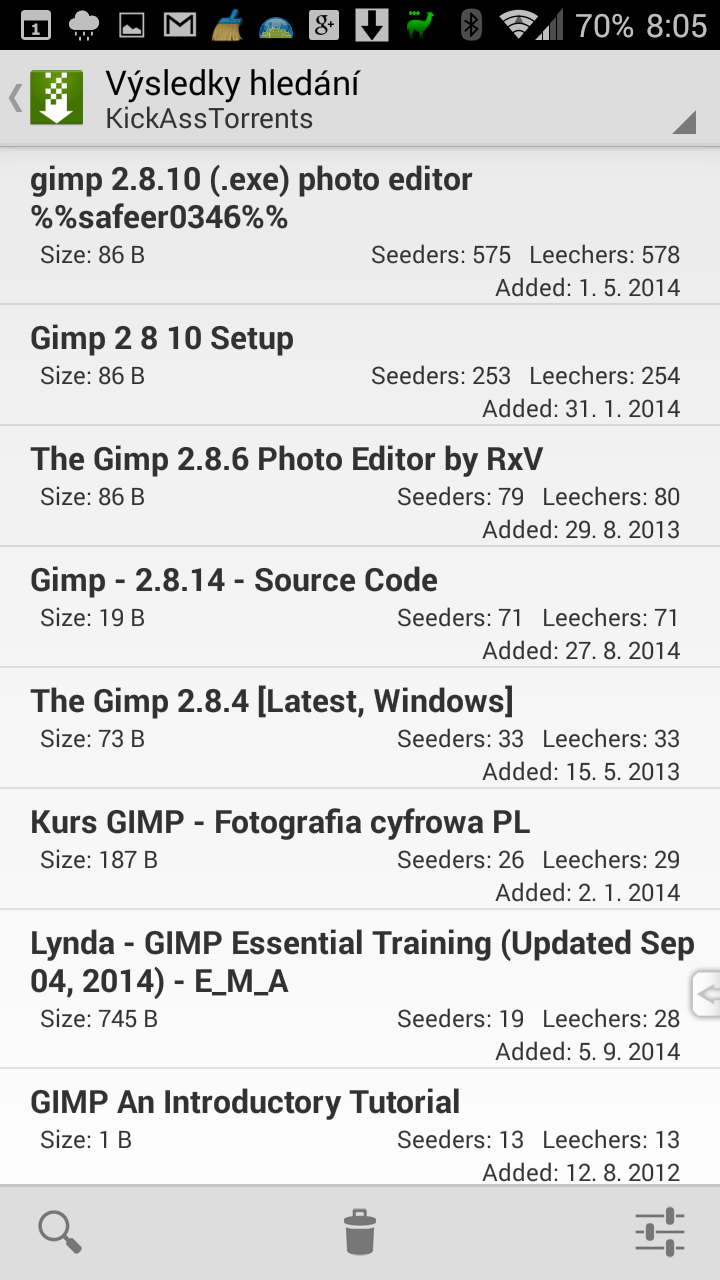Expand the side panel arrow handle
This screenshot has height=1280, width=720.
(705, 994)
